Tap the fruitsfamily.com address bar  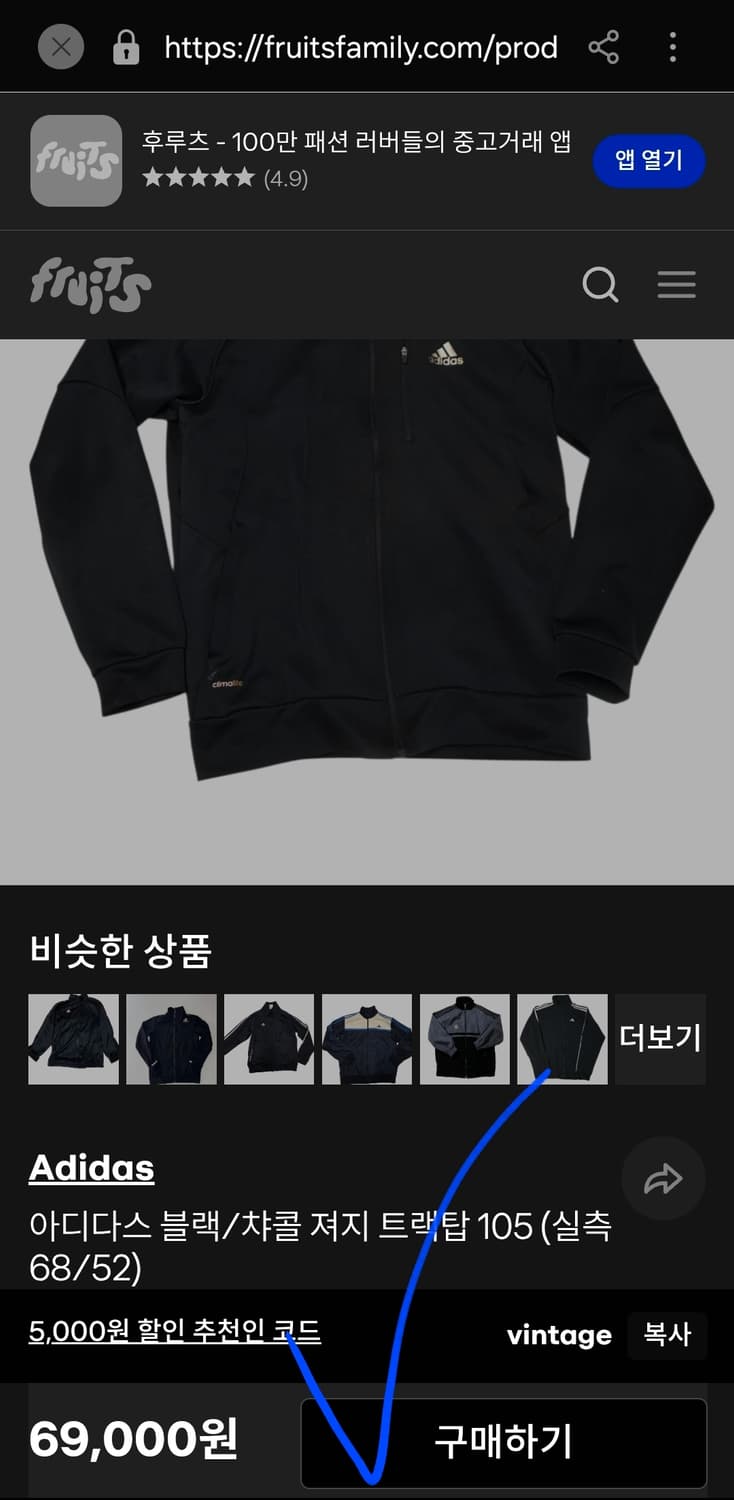click(360, 47)
